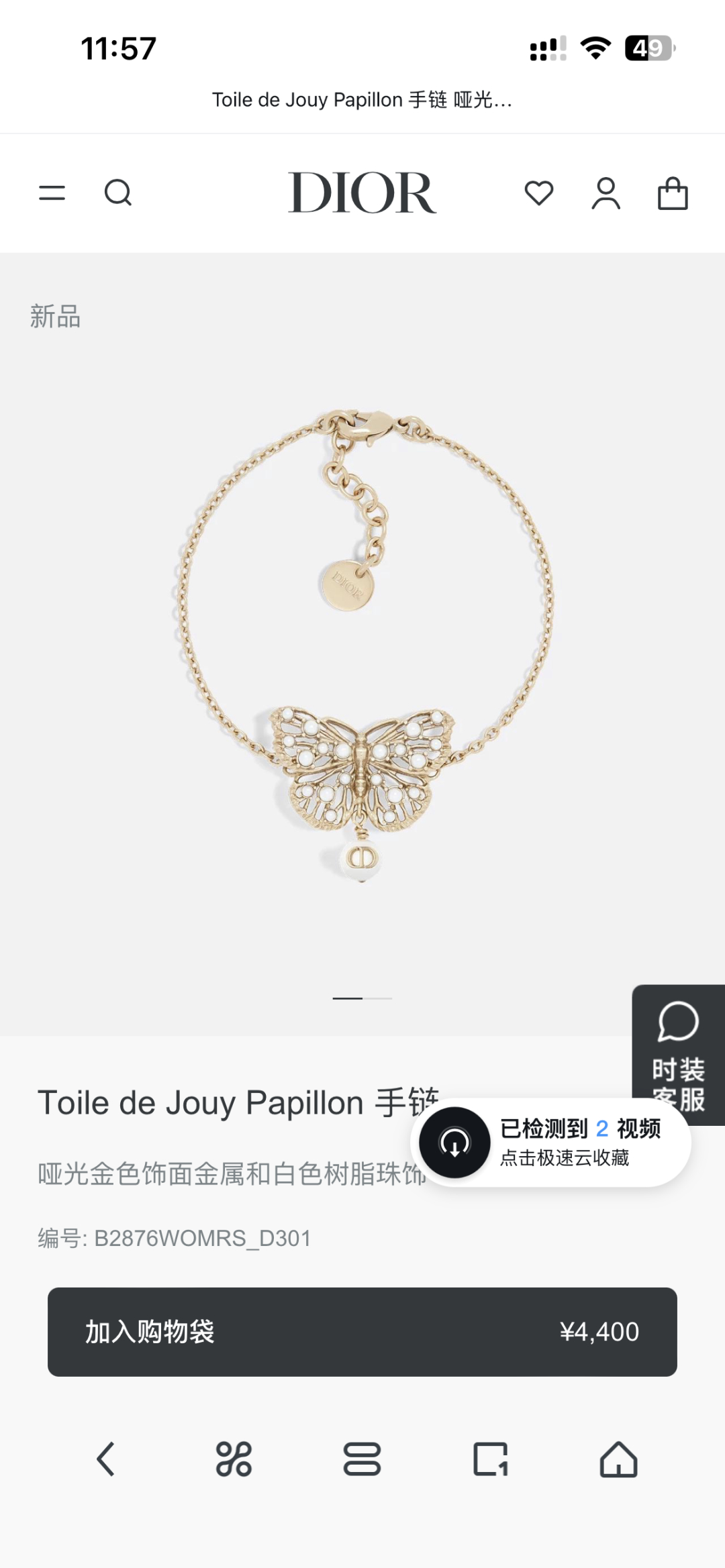
Task: Open the shopping bag
Action: tap(673, 194)
